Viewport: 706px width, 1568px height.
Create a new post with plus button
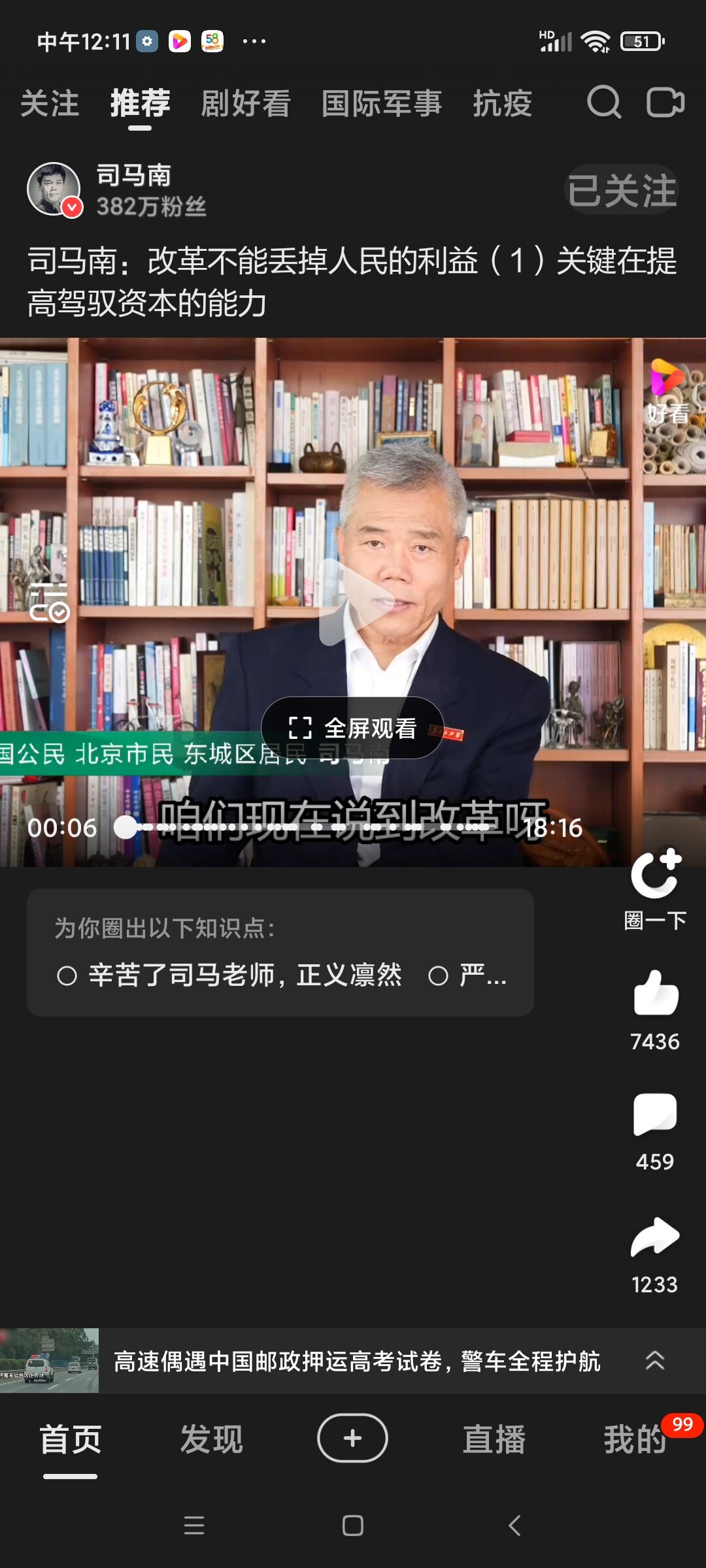click(x=352, y=1438)
